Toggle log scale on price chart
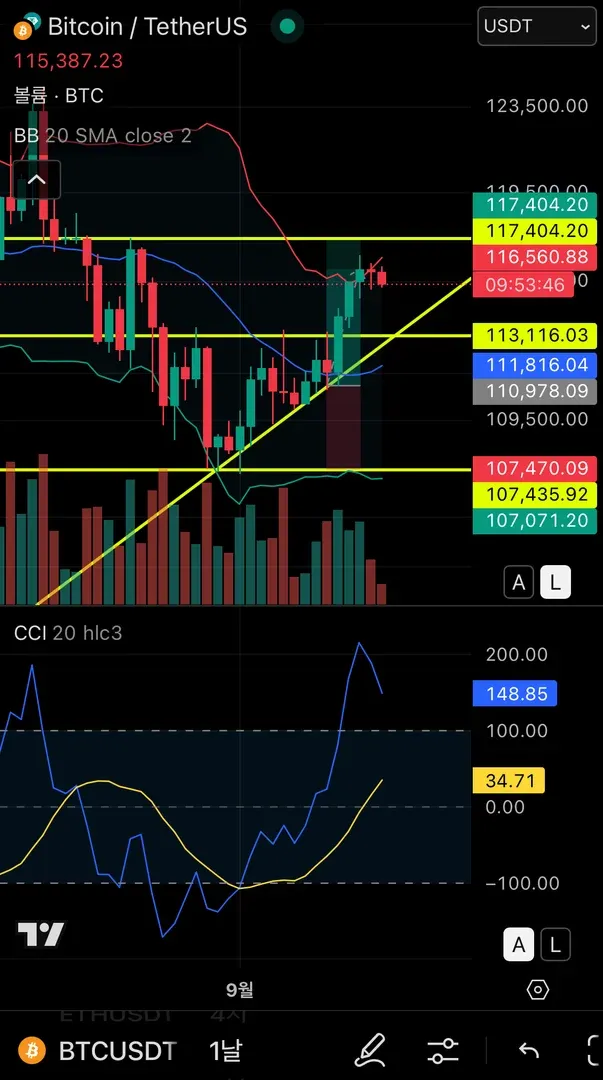Viewport: 603px width, 1080px height. coord(555,582)
